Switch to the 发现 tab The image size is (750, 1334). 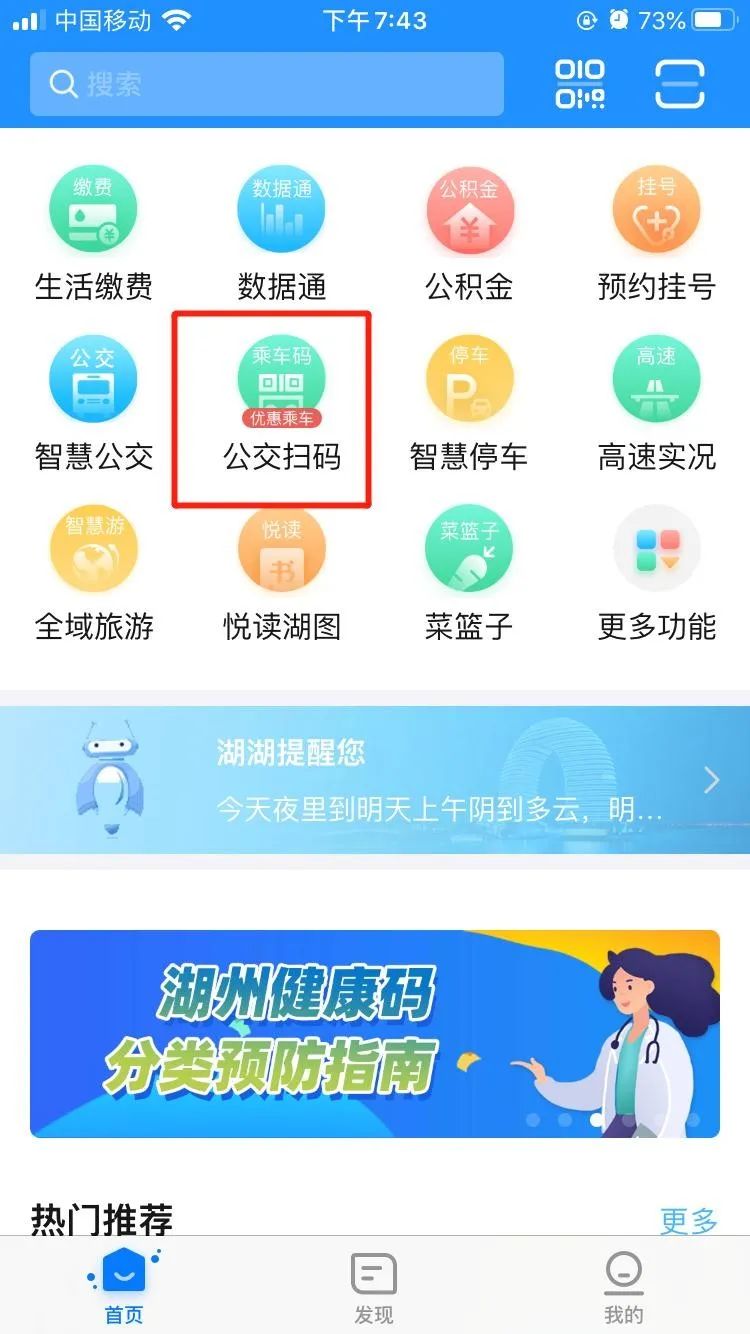tap(374, 1288)
